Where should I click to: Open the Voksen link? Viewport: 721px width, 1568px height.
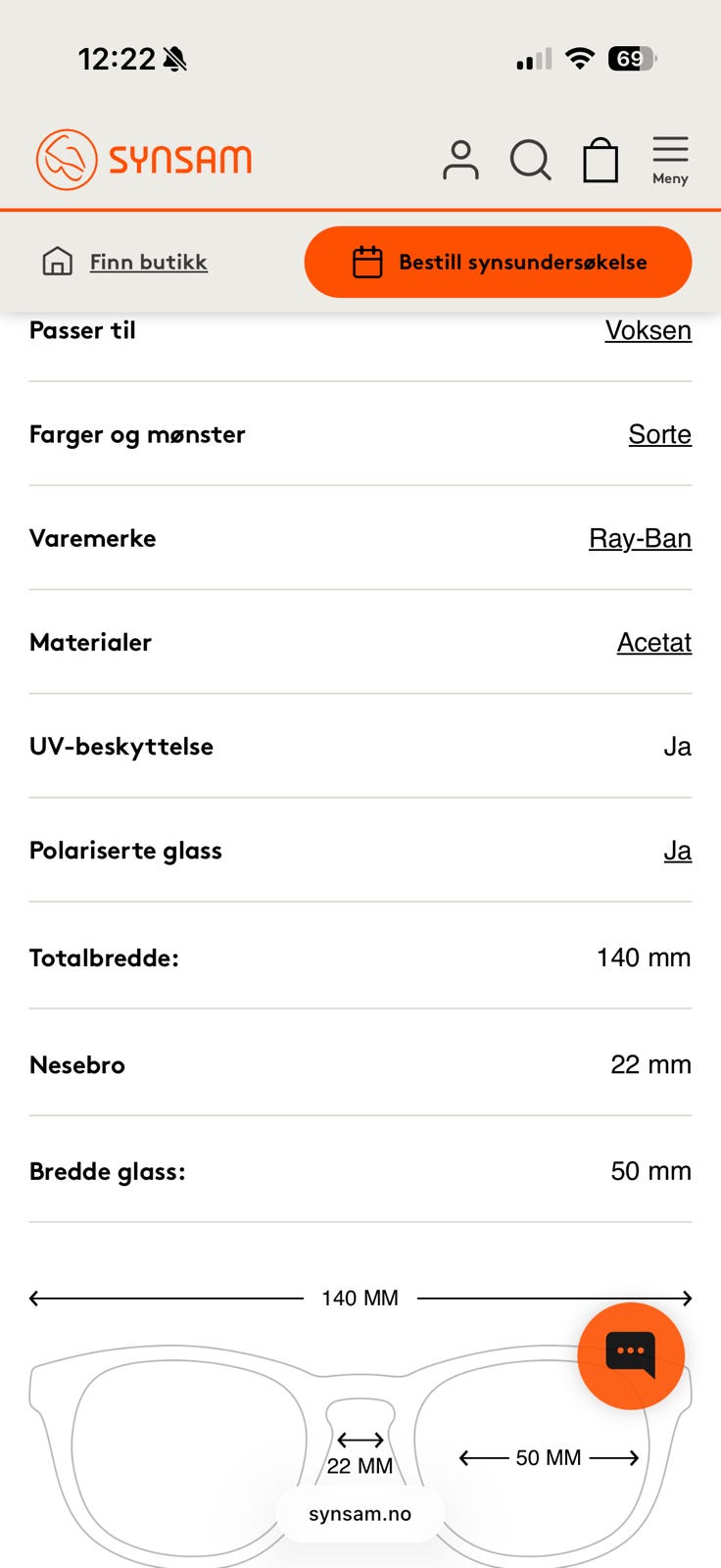click(x=648, y=330)
